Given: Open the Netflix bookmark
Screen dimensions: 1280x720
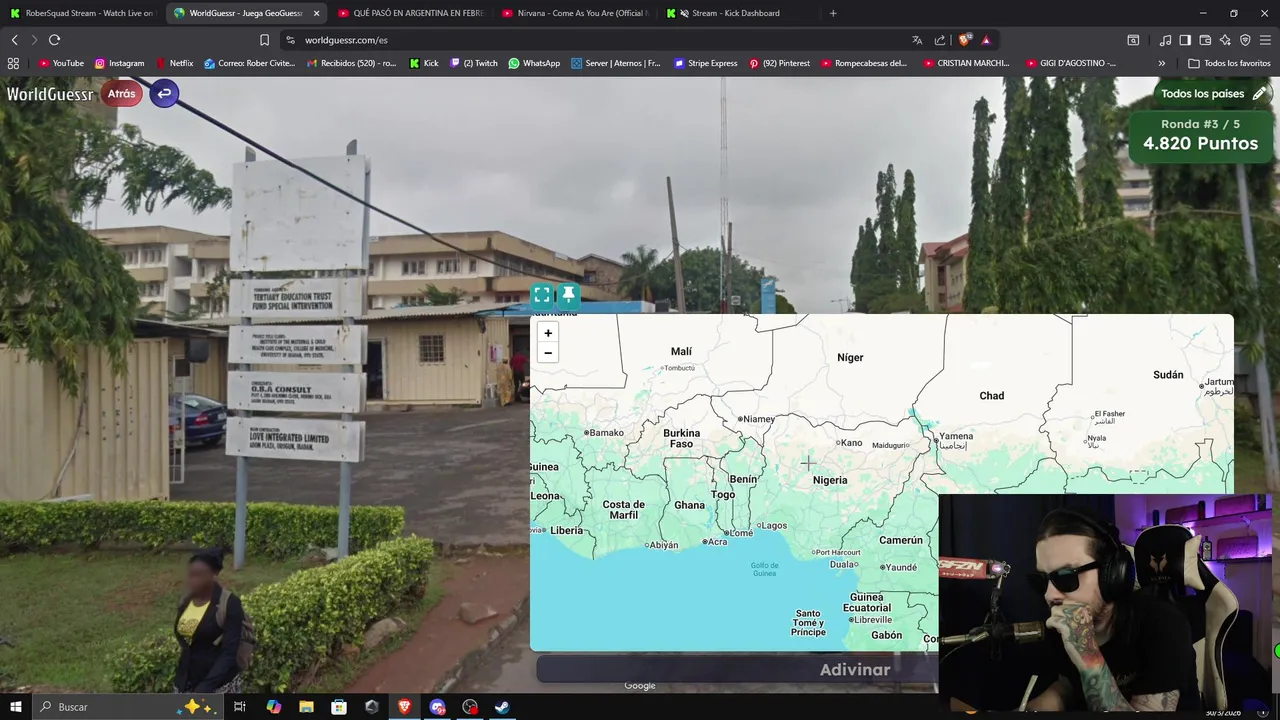Looking at the screenshot, I should (x=175, y=63).
